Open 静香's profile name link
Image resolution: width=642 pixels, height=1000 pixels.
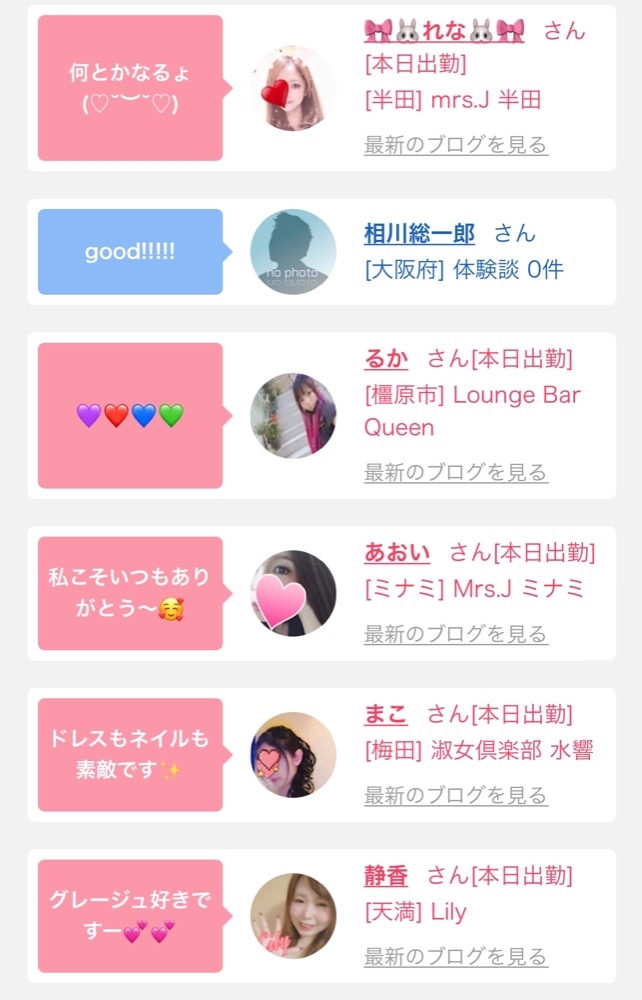click(x=386, y=876)
